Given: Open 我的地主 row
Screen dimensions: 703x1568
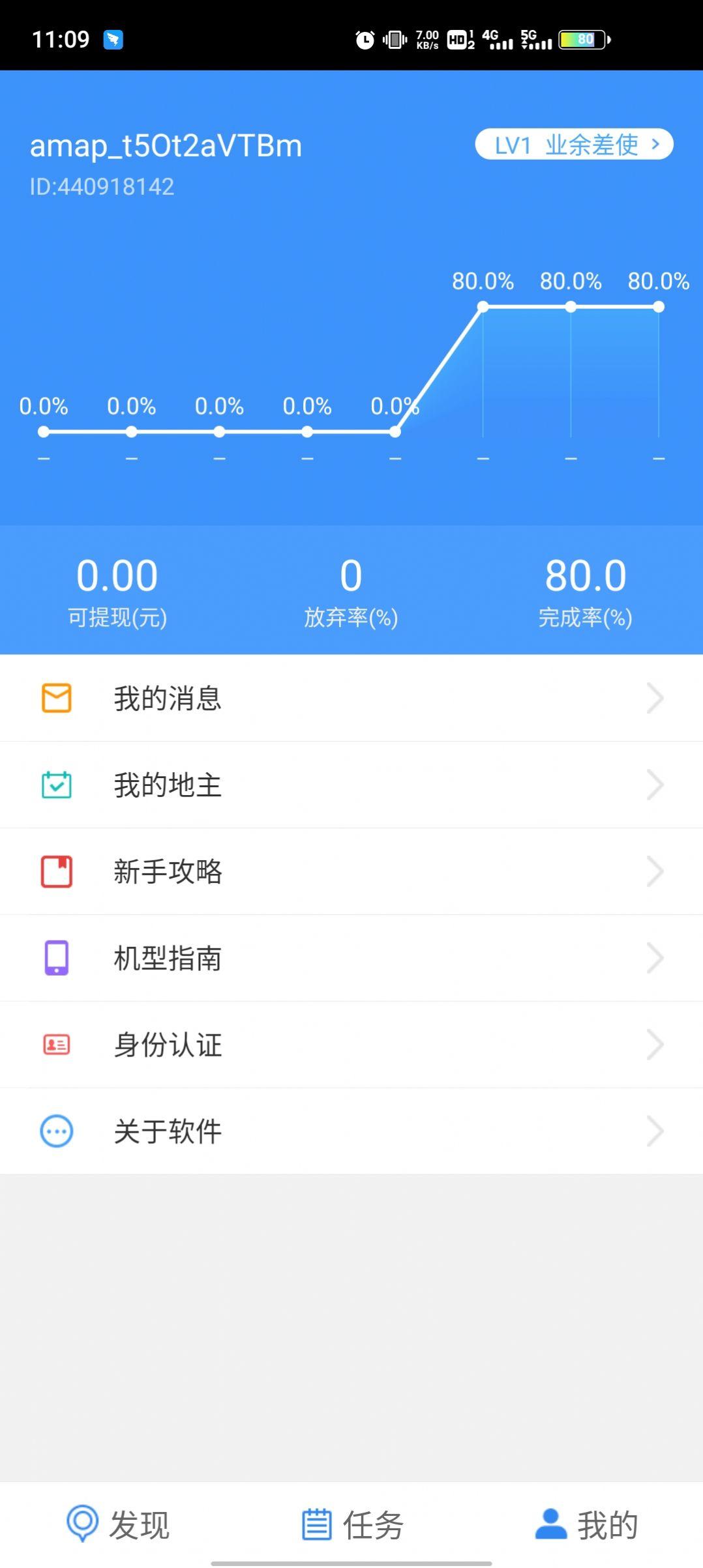Looking at the screenshot, I should pos(351,785).
